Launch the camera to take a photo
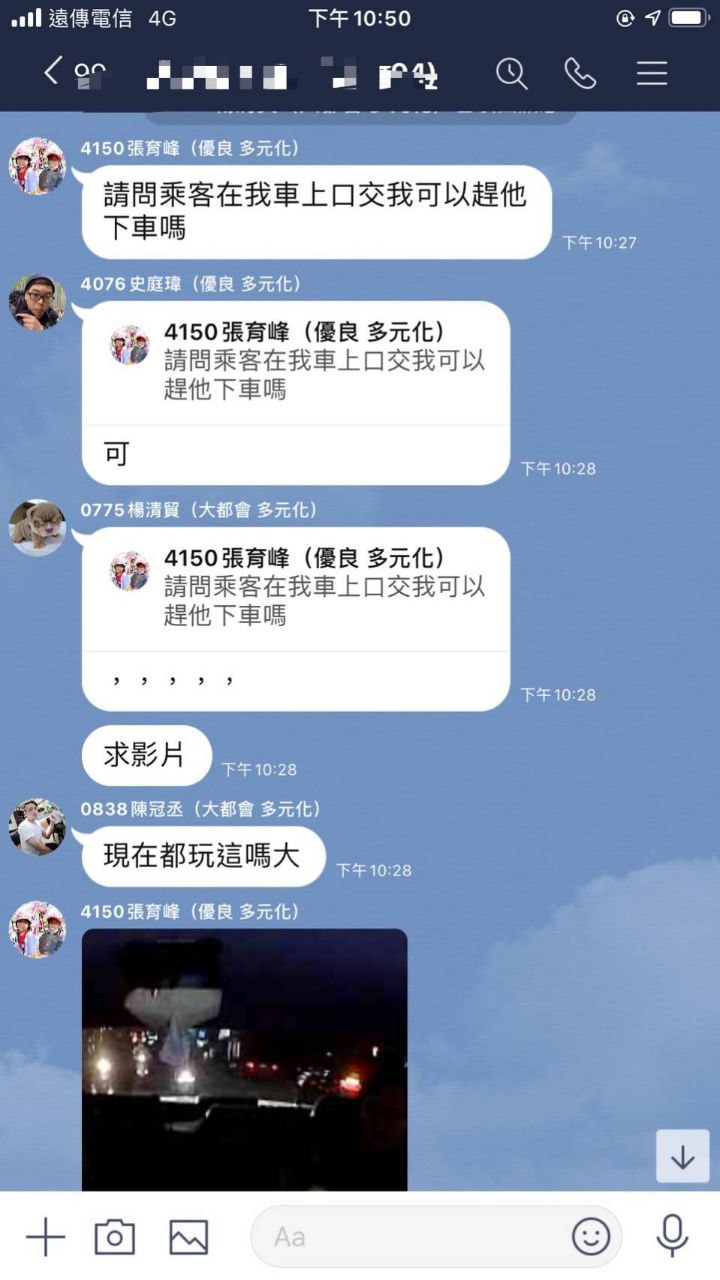 click(115, 1237)
